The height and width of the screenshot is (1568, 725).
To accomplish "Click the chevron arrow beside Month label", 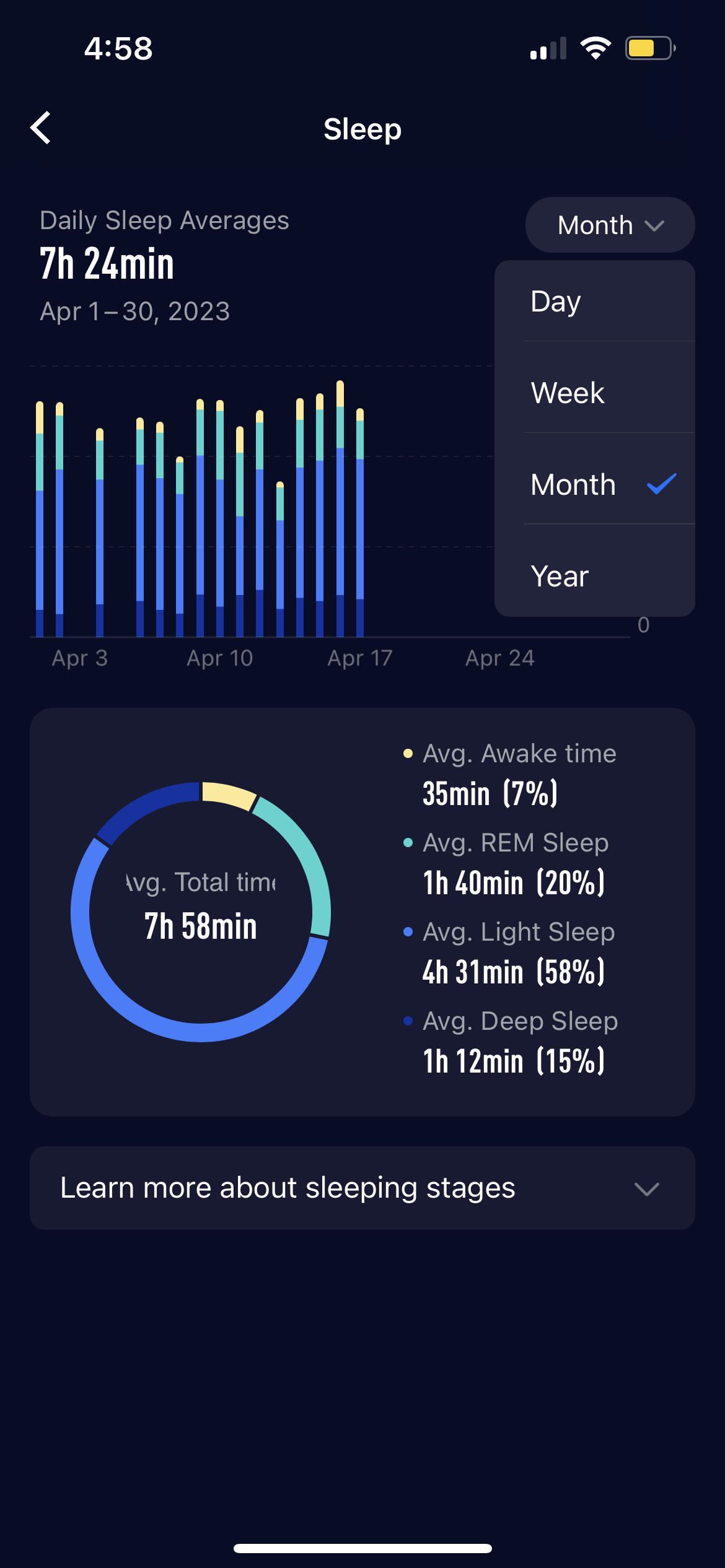I will point(654,225).
